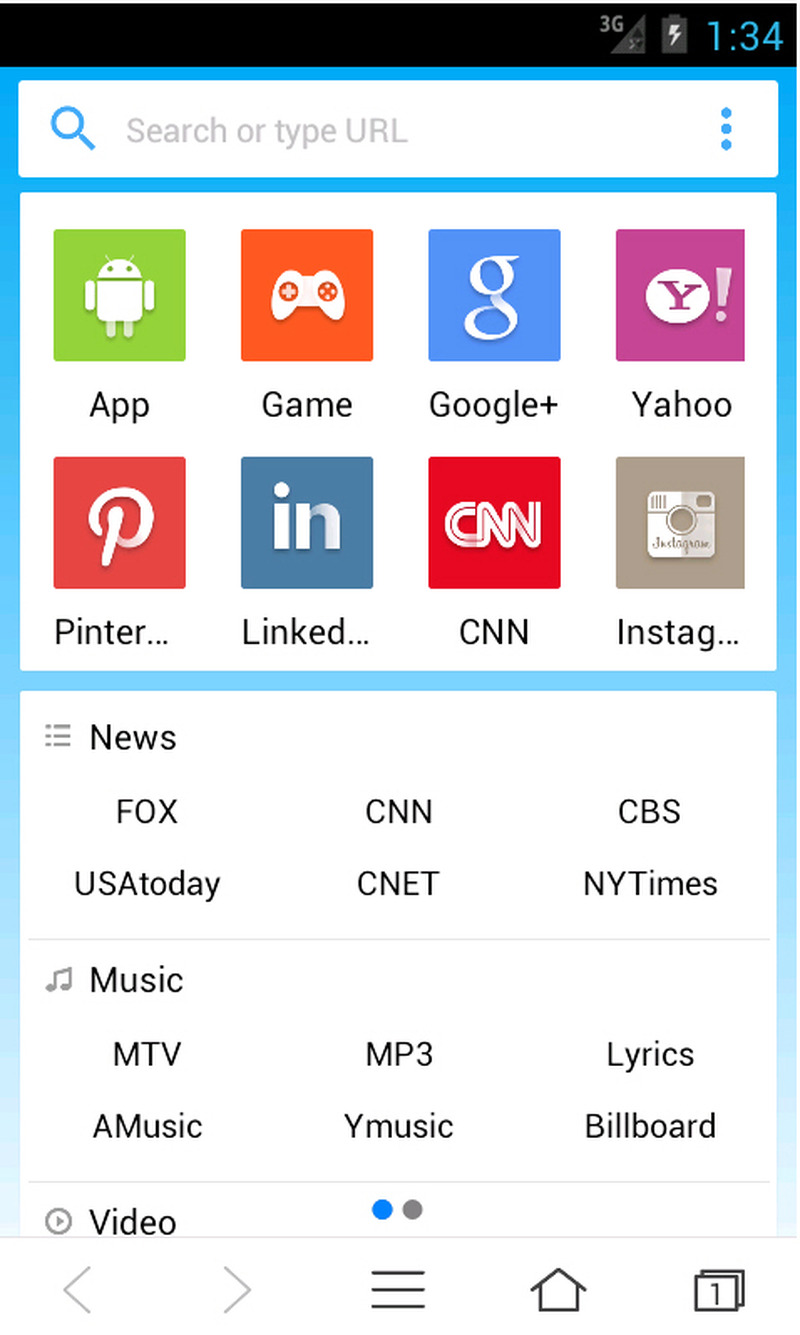Viewport: 800px width, 1335px height.
Task: Open the three-dot overflow menu
Action: [726, 130]
